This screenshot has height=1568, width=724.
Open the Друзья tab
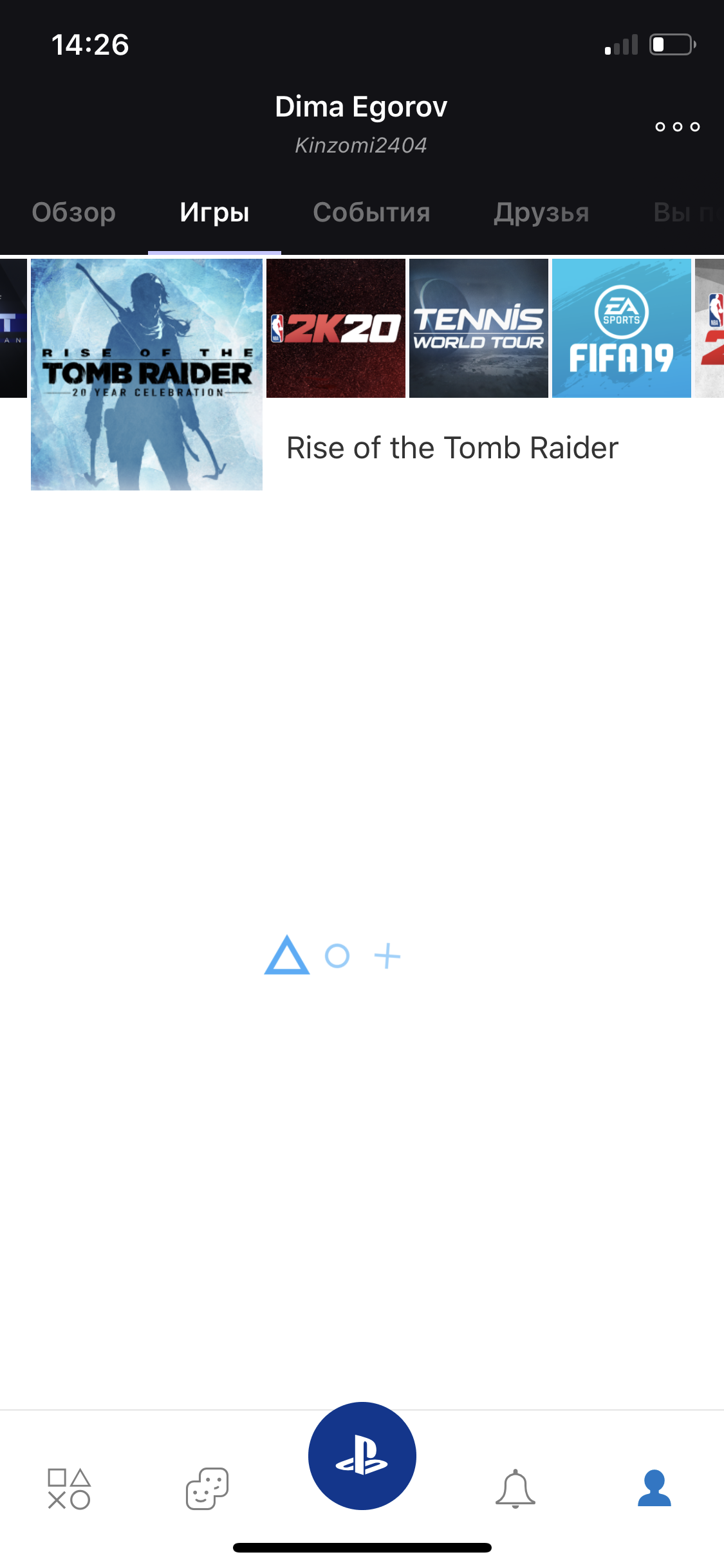coord(541,212)
